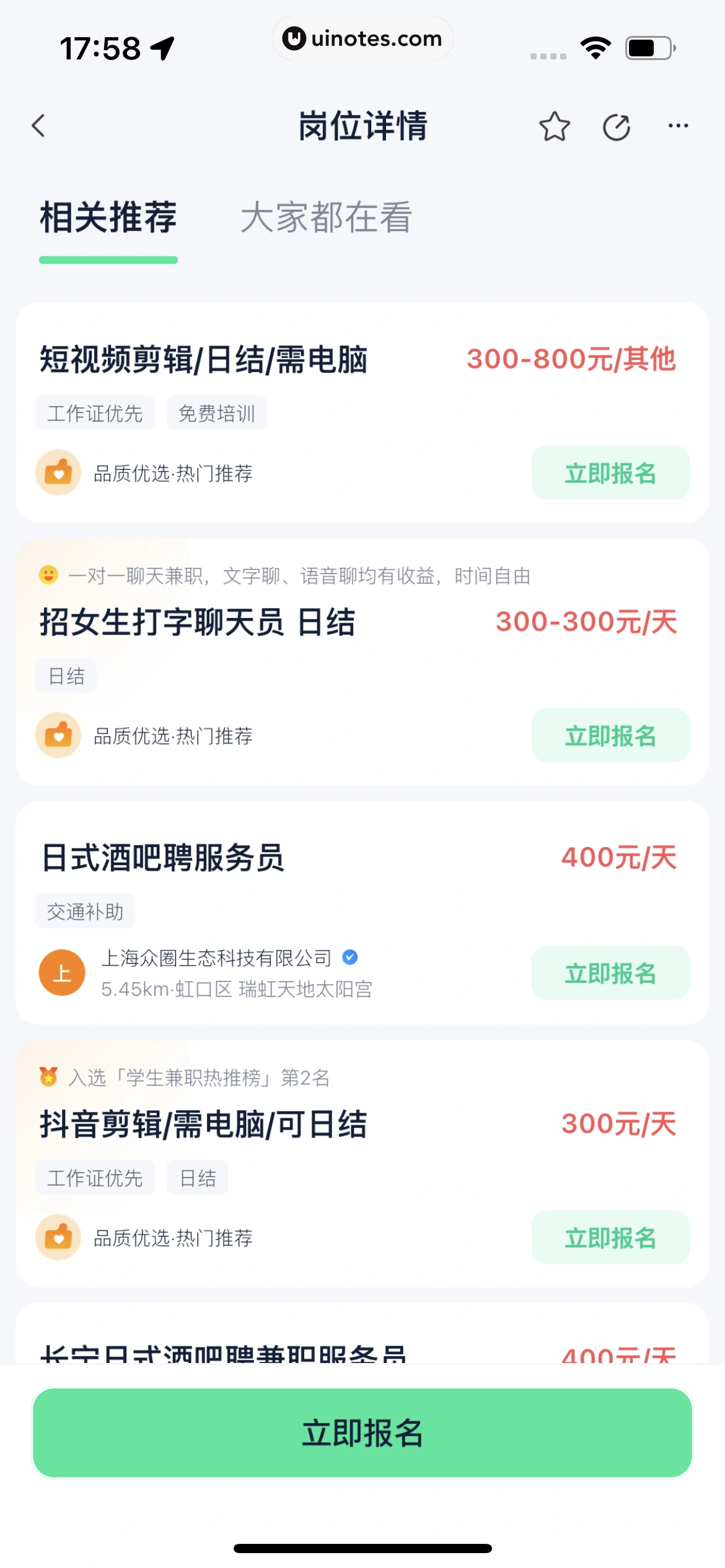Tap the large green 立即报名 button

coord(362,1434)
